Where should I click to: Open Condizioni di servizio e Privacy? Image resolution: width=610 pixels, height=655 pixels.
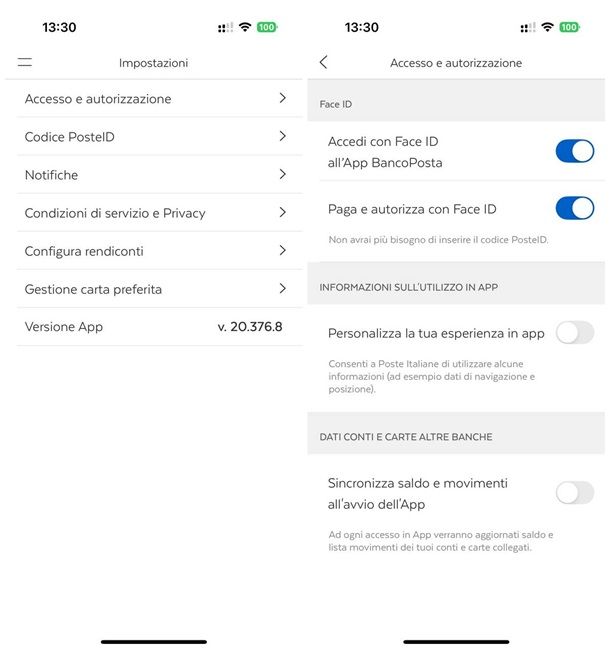pyautogui.click(x=155, y=212)
